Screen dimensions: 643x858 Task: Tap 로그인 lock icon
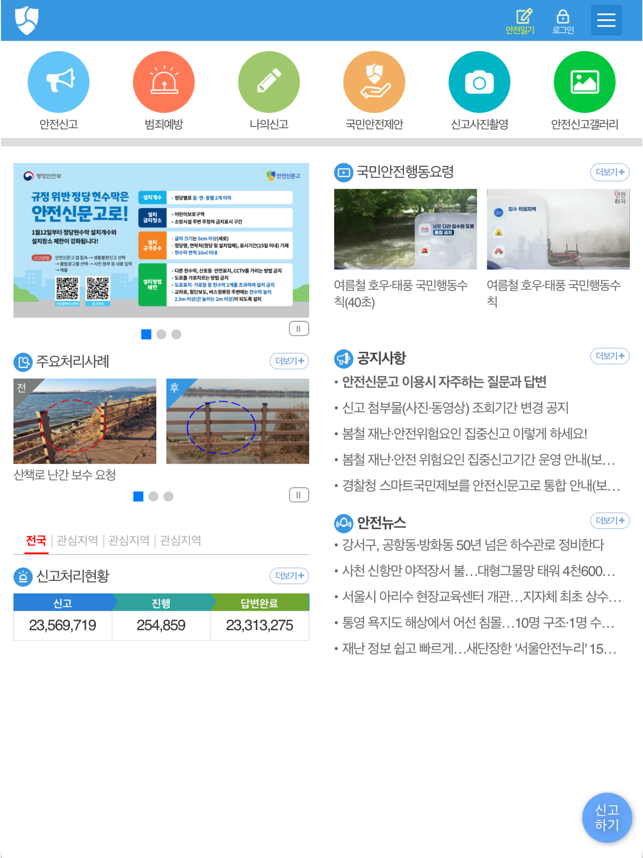pos(563,20)
